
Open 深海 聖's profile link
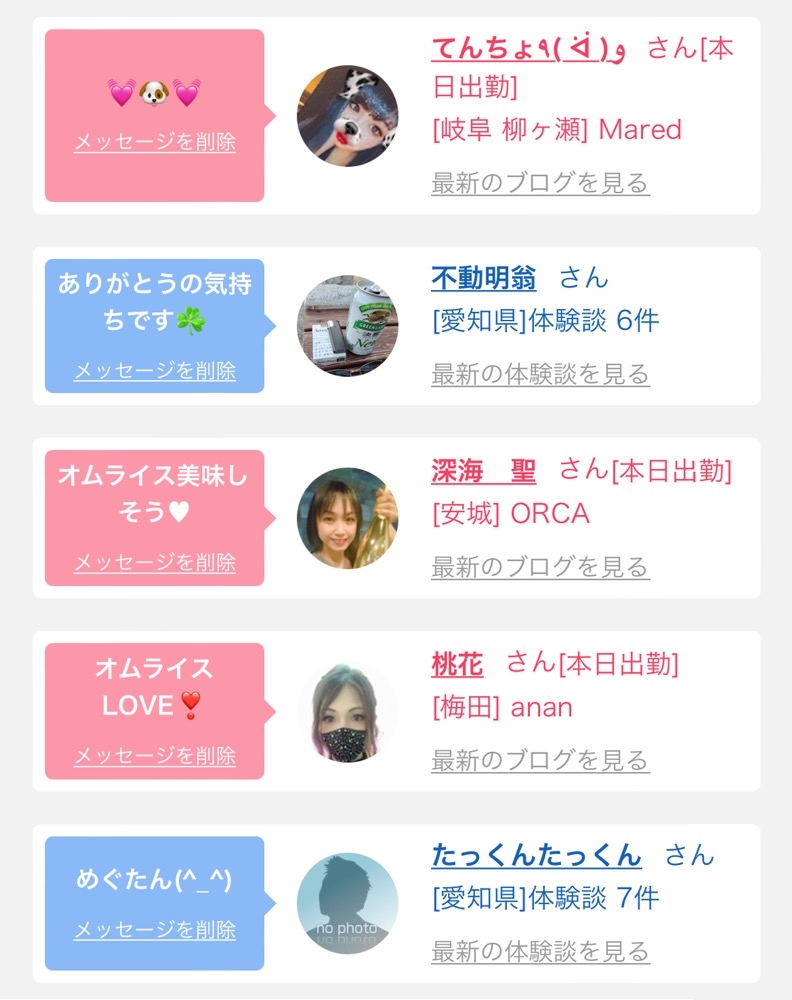pyautogui.click(x=483, y=471)
